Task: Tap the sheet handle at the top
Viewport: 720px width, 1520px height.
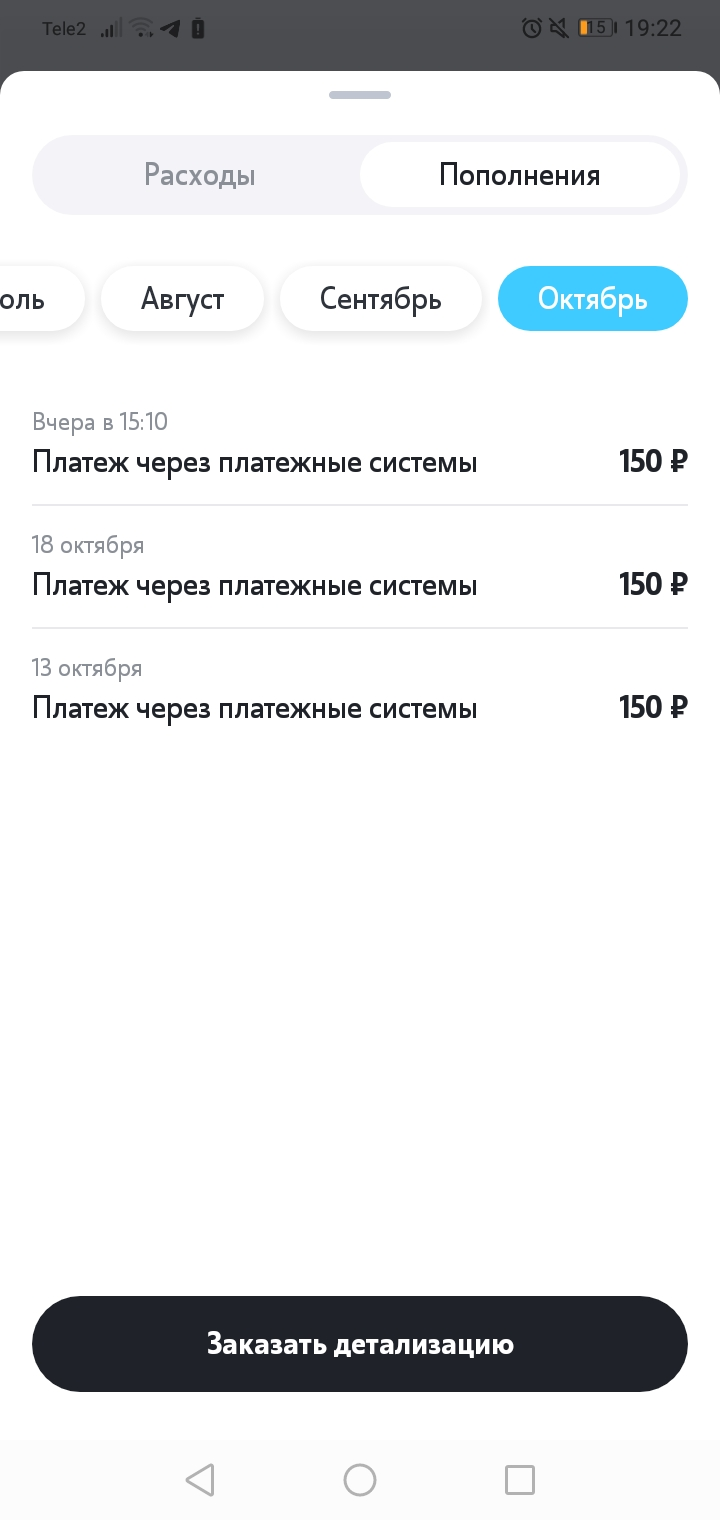Action: [360, 95]
